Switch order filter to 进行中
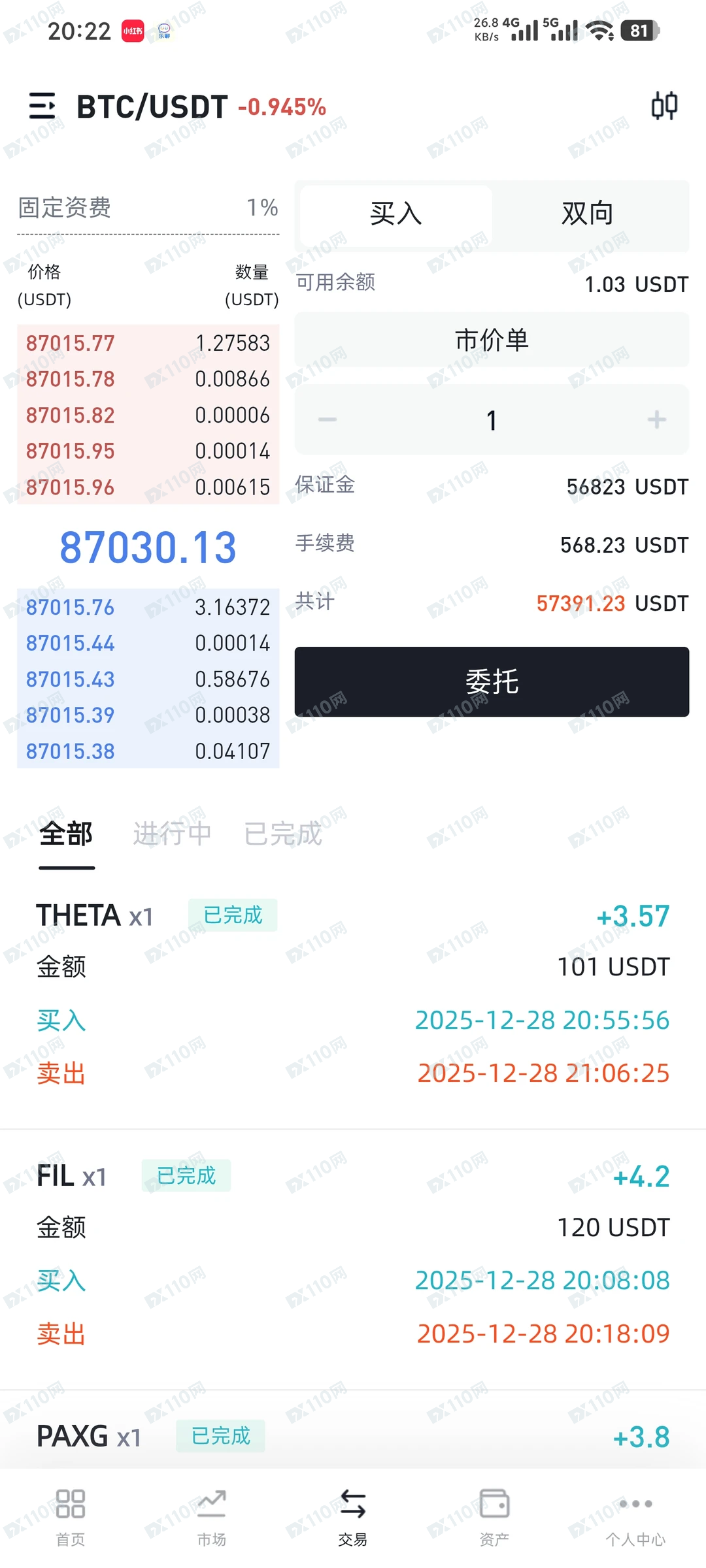Screen dimensions: 706x1568 point(172,834)
